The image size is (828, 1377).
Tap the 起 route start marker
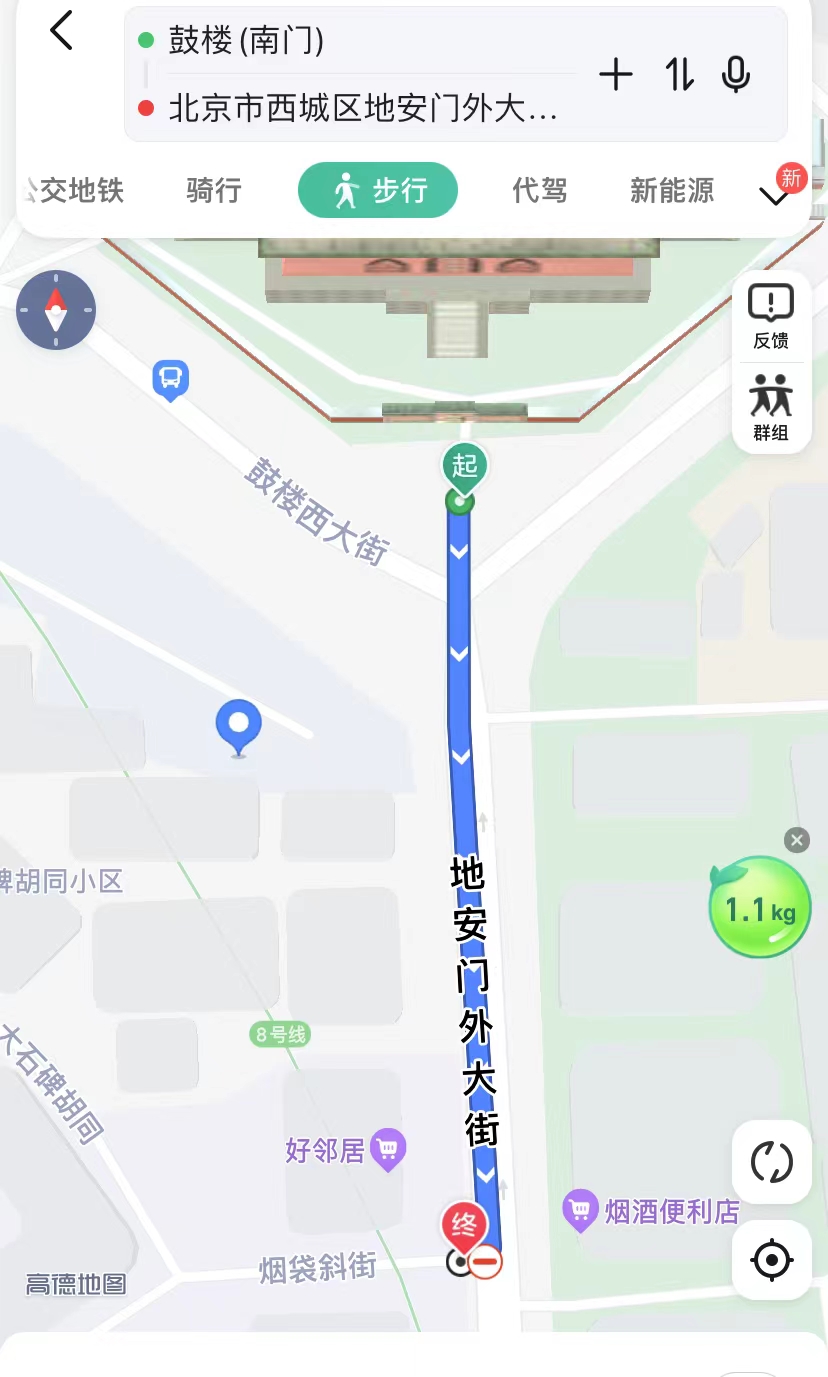click(x=462, y=466)
